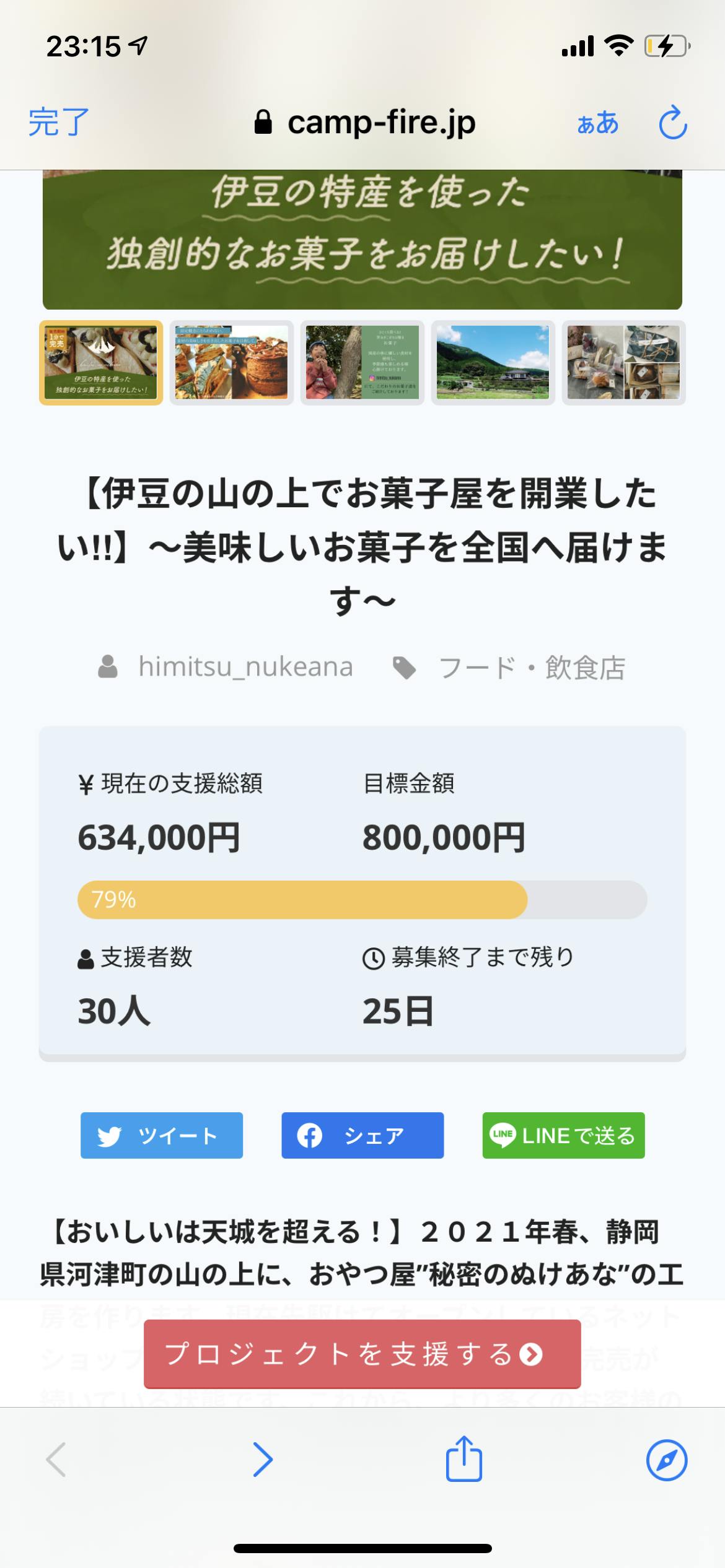The height and width of the screenshot is (1568, 725).
Task: Tap 完了 to close the browser view
Action: coord(59,122)
